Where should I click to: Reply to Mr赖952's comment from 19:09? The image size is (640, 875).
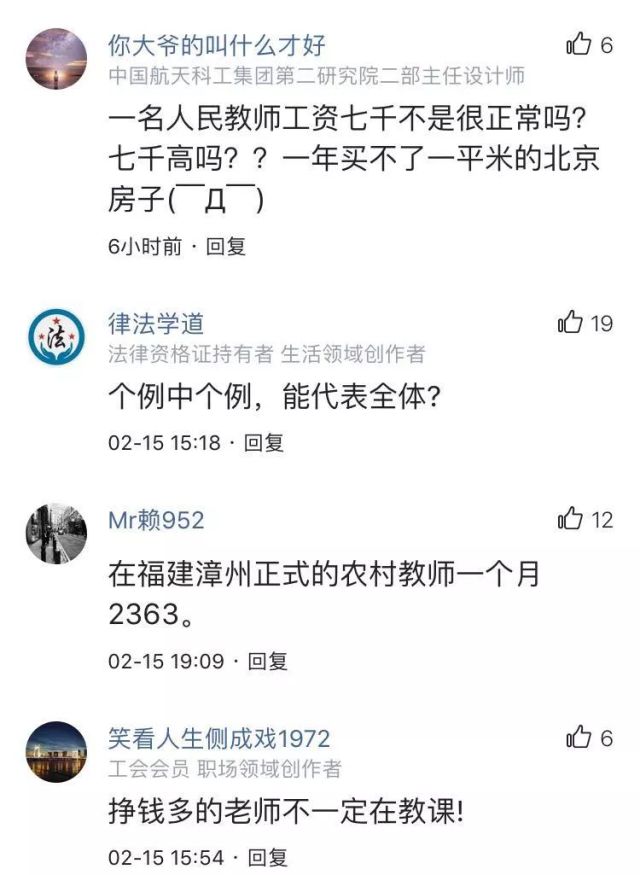(267, 661)
